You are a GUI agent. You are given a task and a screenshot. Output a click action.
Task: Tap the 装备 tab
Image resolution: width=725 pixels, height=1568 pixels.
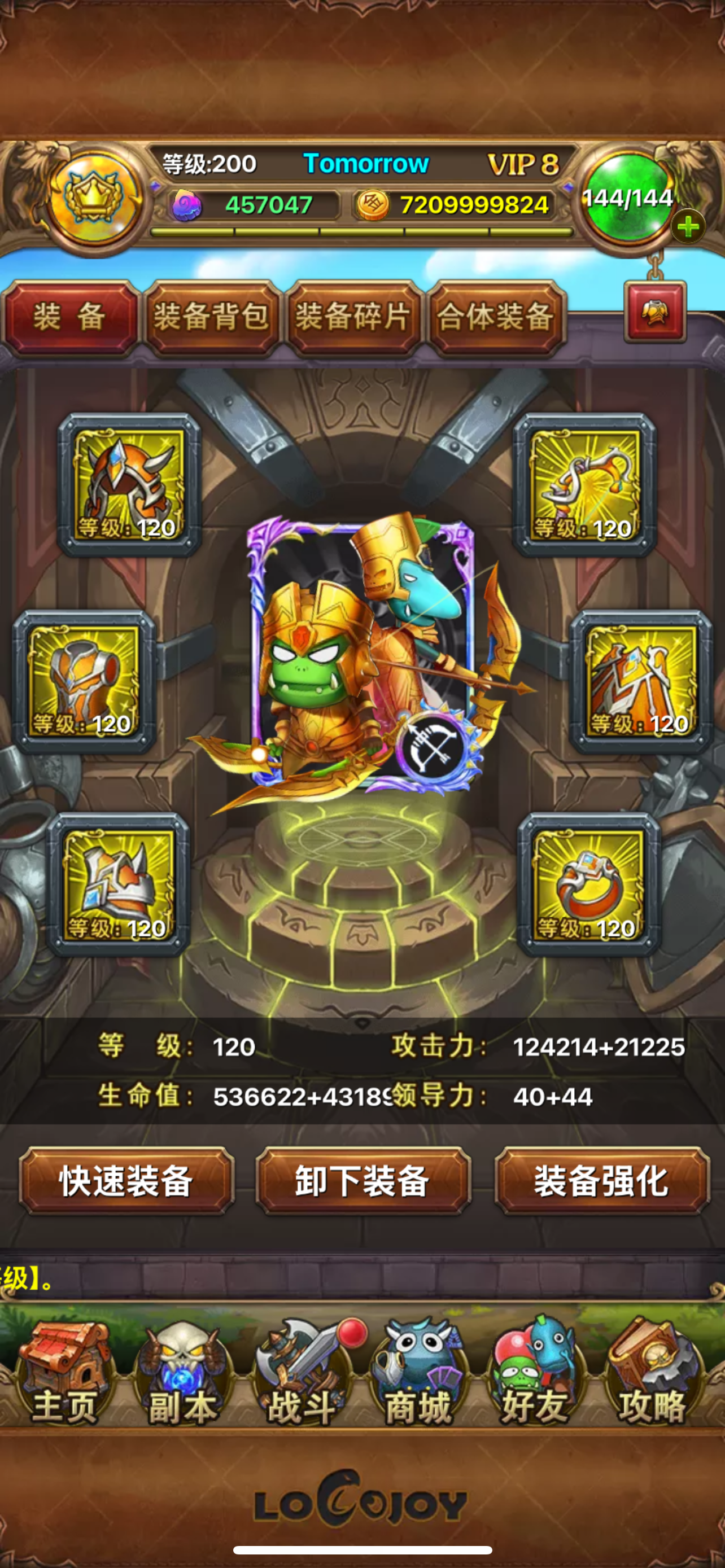[x=70, y=317]
